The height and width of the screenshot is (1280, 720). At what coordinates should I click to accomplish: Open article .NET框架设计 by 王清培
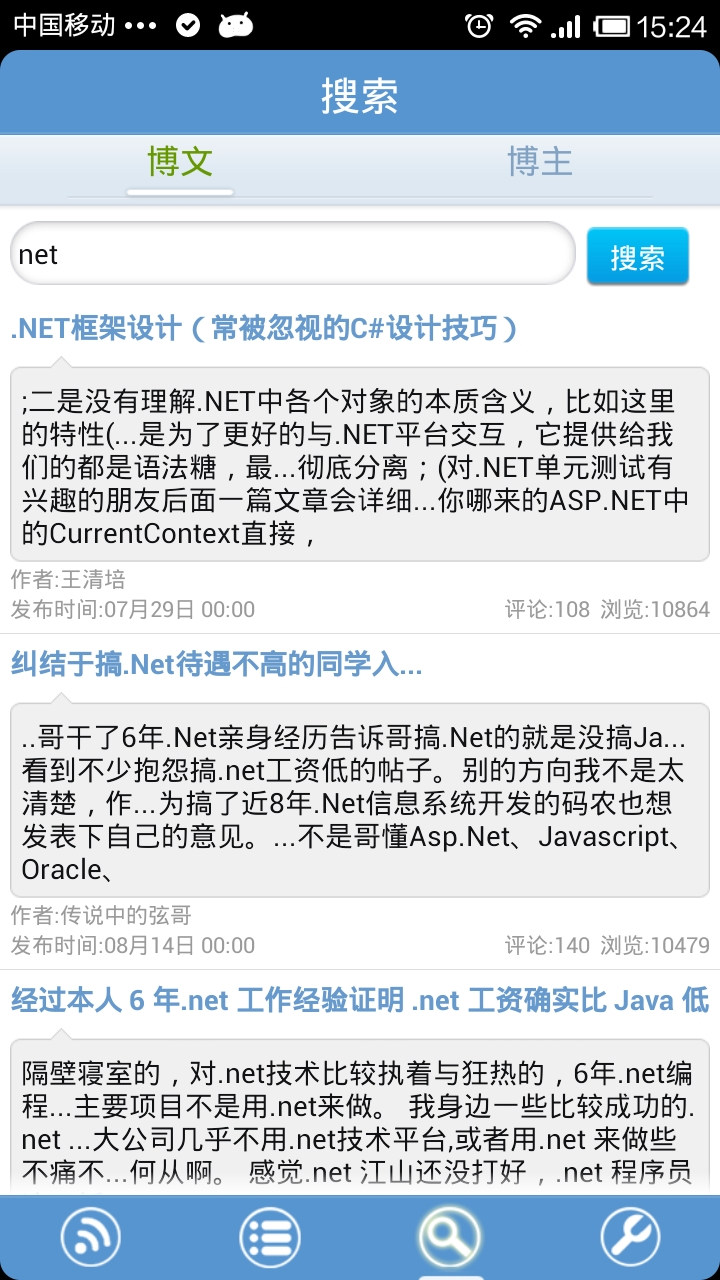[265, 328]
